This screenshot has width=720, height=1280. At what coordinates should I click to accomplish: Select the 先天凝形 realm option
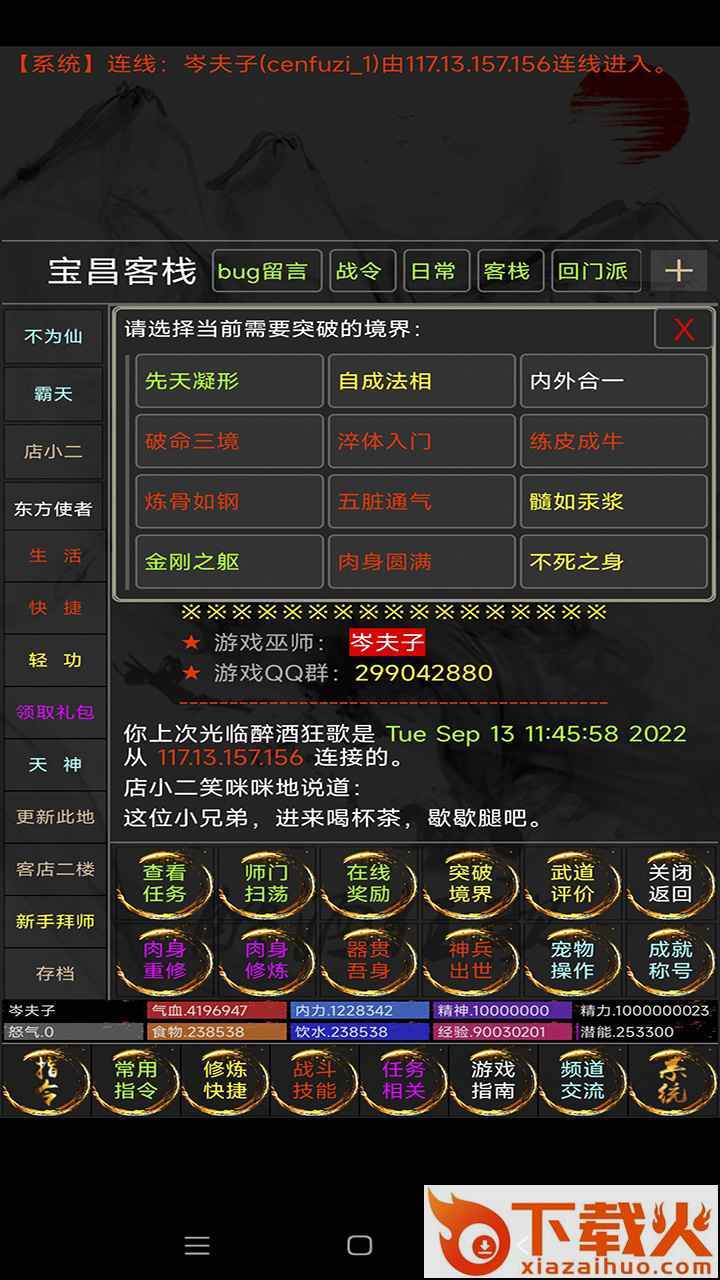pyautogui.click(x=229, y=381)
